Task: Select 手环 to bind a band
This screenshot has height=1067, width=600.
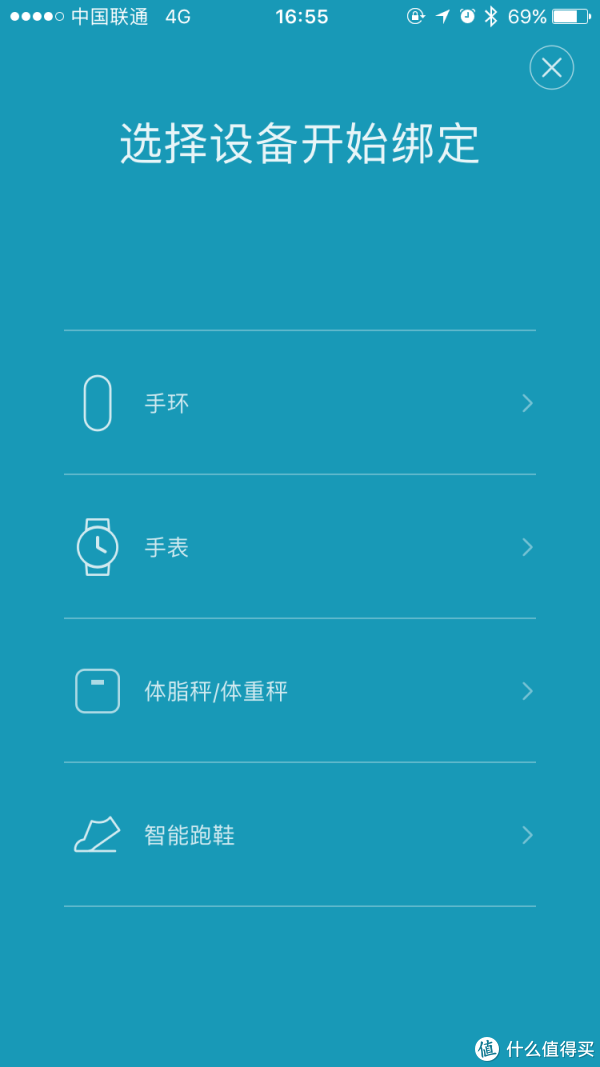Action: [x=300, y=403]
